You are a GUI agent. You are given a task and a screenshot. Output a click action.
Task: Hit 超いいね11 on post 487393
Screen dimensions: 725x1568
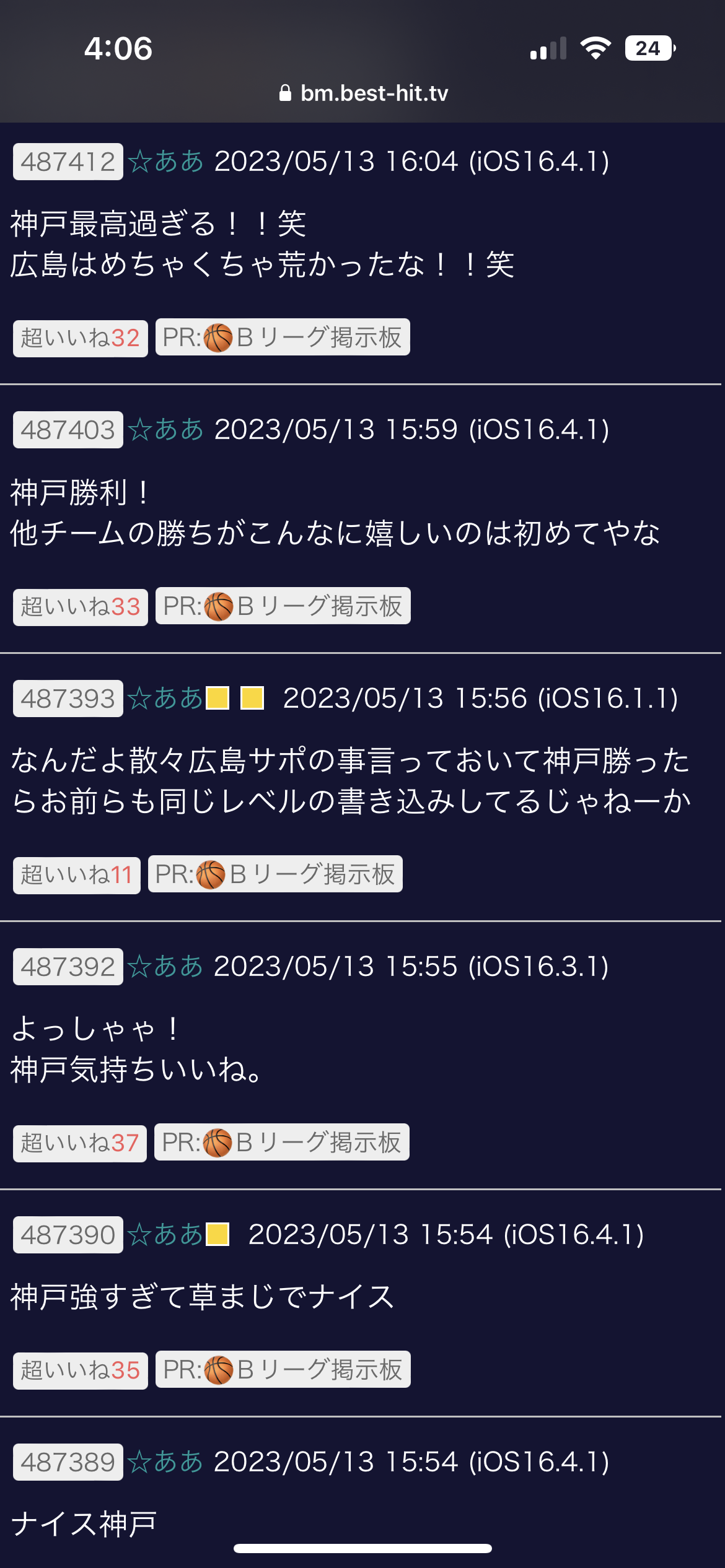(x=77, y=875)
